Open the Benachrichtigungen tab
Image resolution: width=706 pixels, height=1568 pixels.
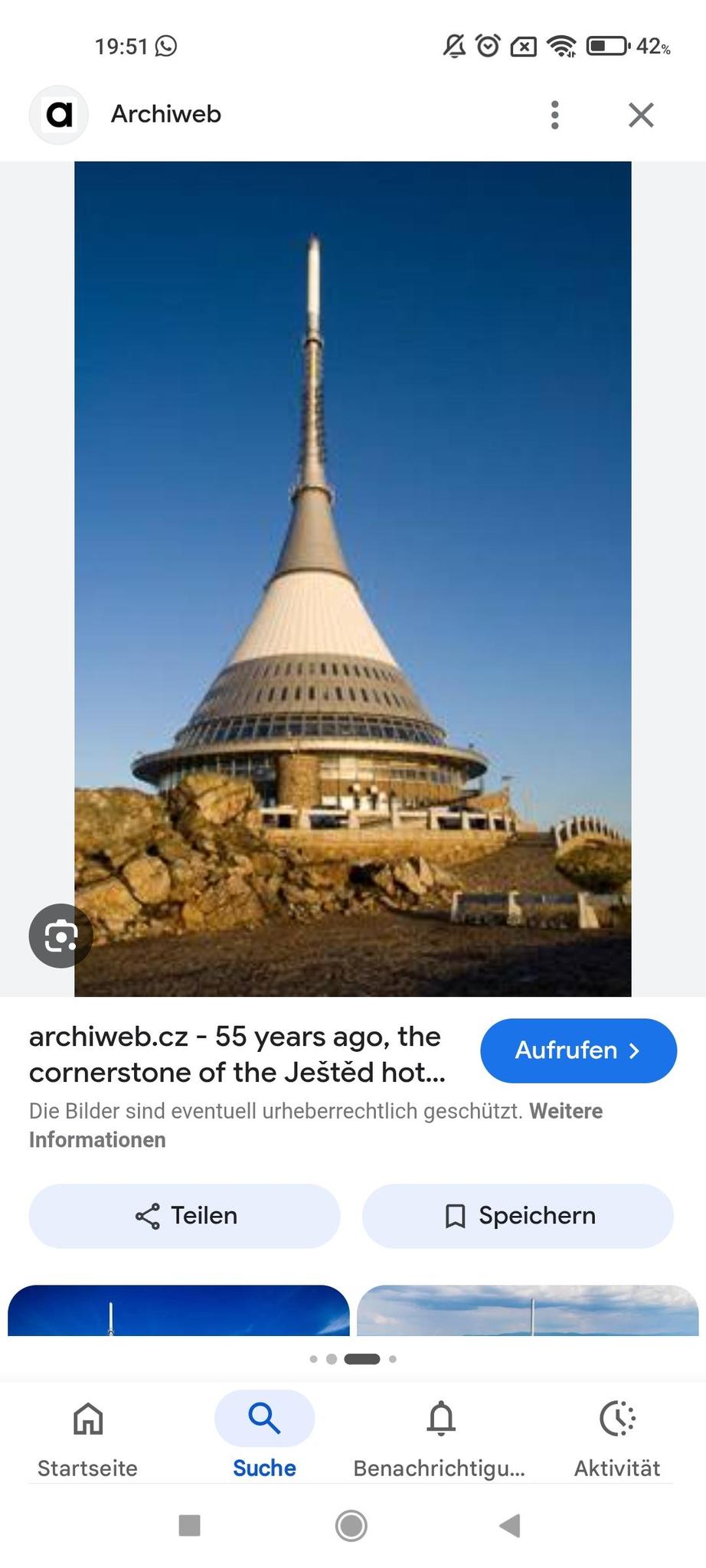[x=440, y=1438]
